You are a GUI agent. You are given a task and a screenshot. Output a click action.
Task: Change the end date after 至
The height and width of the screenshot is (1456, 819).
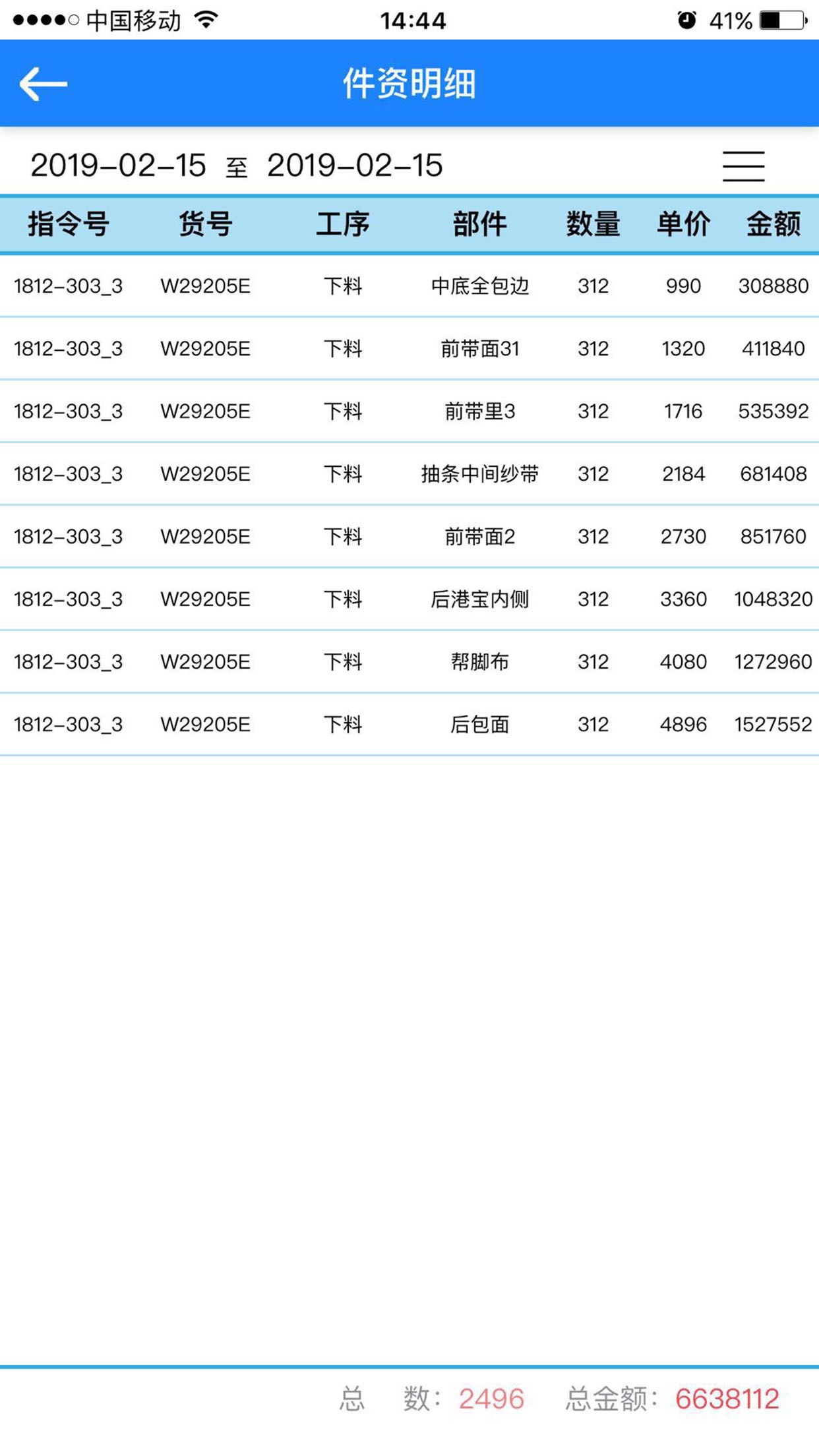pyautogui.click(x=355, y=166)
